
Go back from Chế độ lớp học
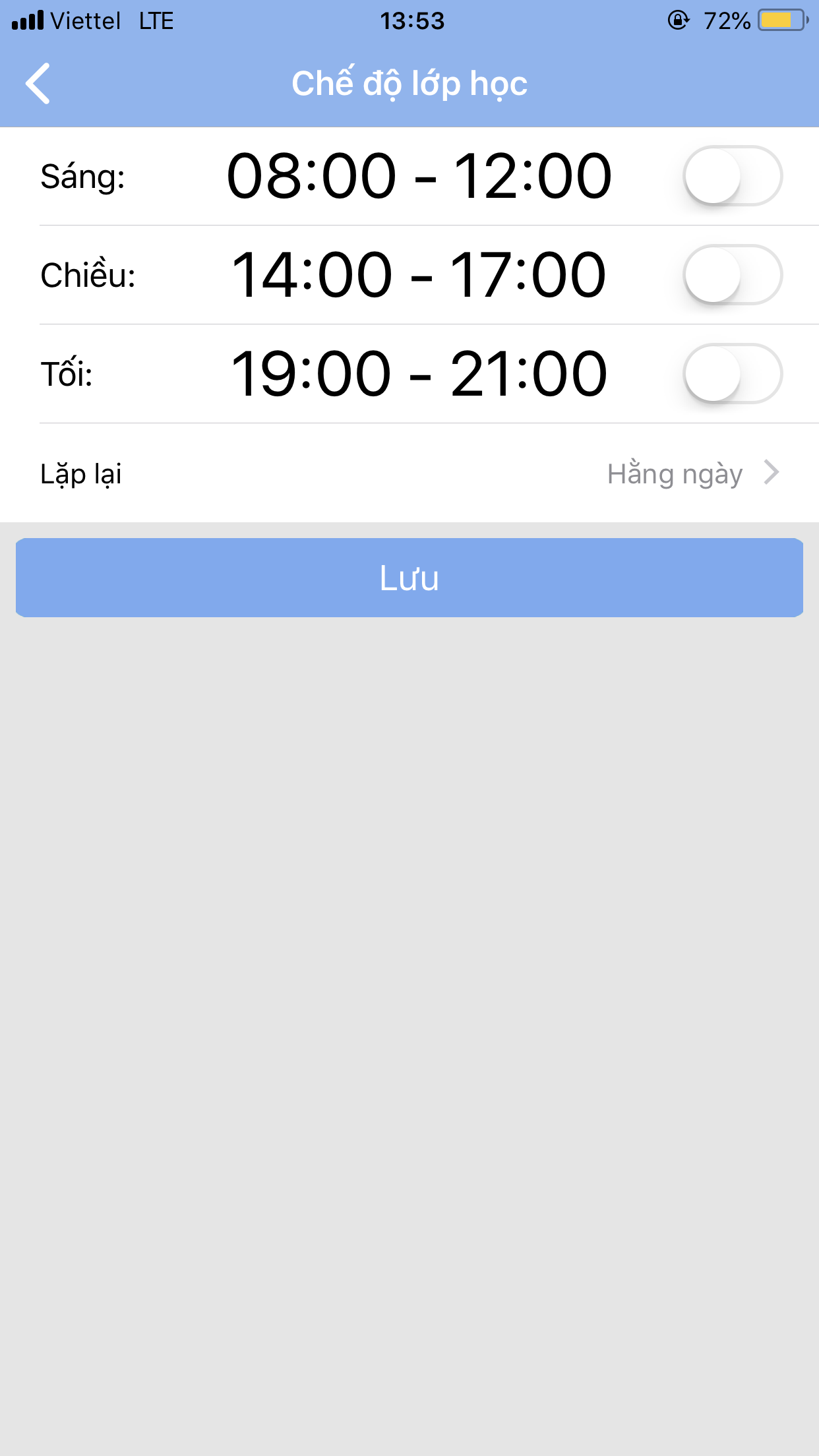[38, 84]
